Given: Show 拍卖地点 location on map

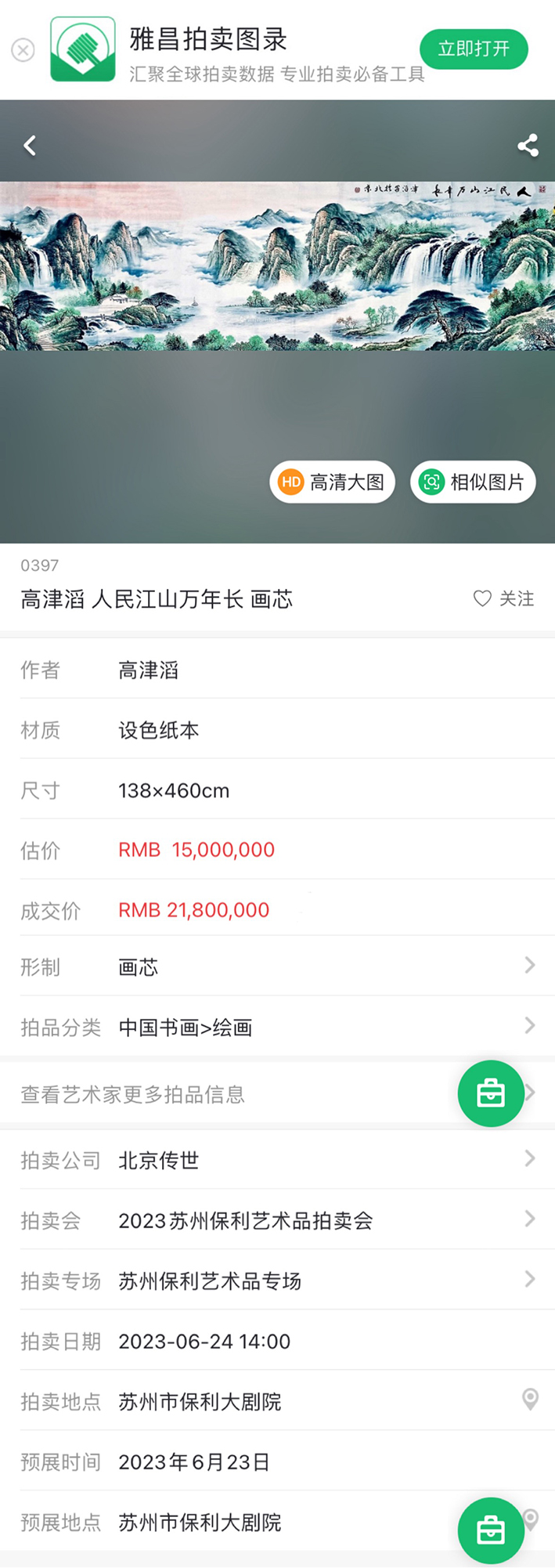Looking at the screenshot, I should coord(530,1400).
